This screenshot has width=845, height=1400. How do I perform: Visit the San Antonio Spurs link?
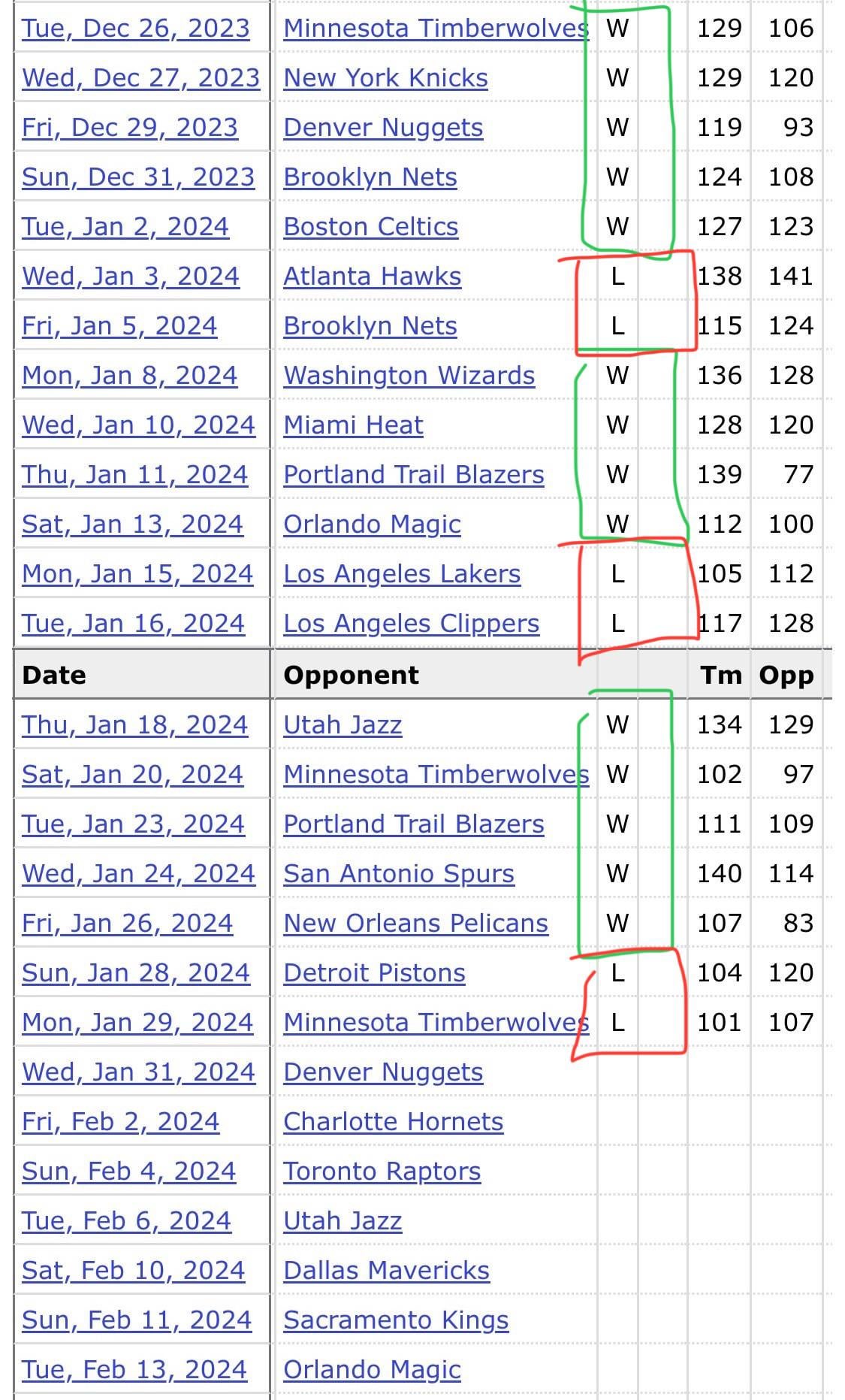[398, 874]
